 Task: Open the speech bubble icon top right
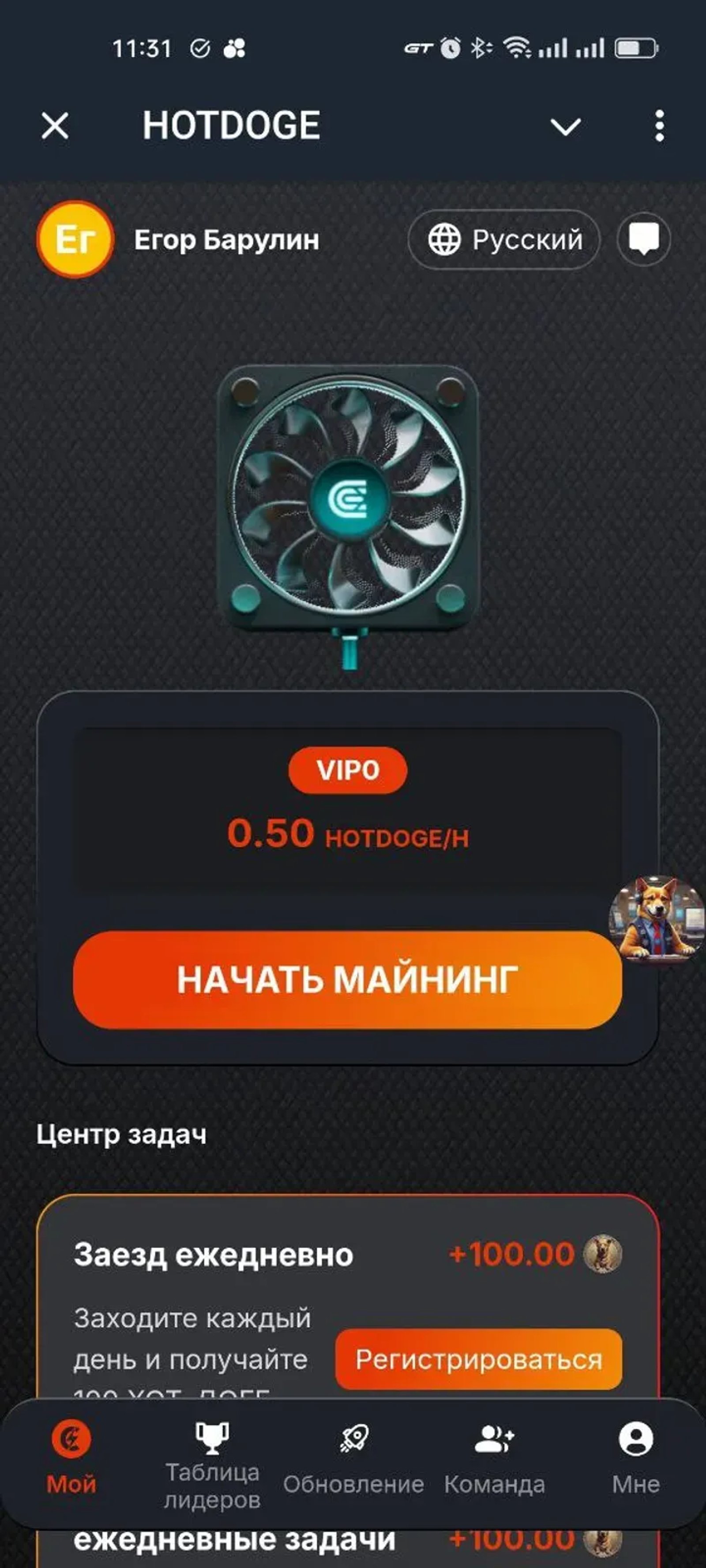tap(645, 239)
